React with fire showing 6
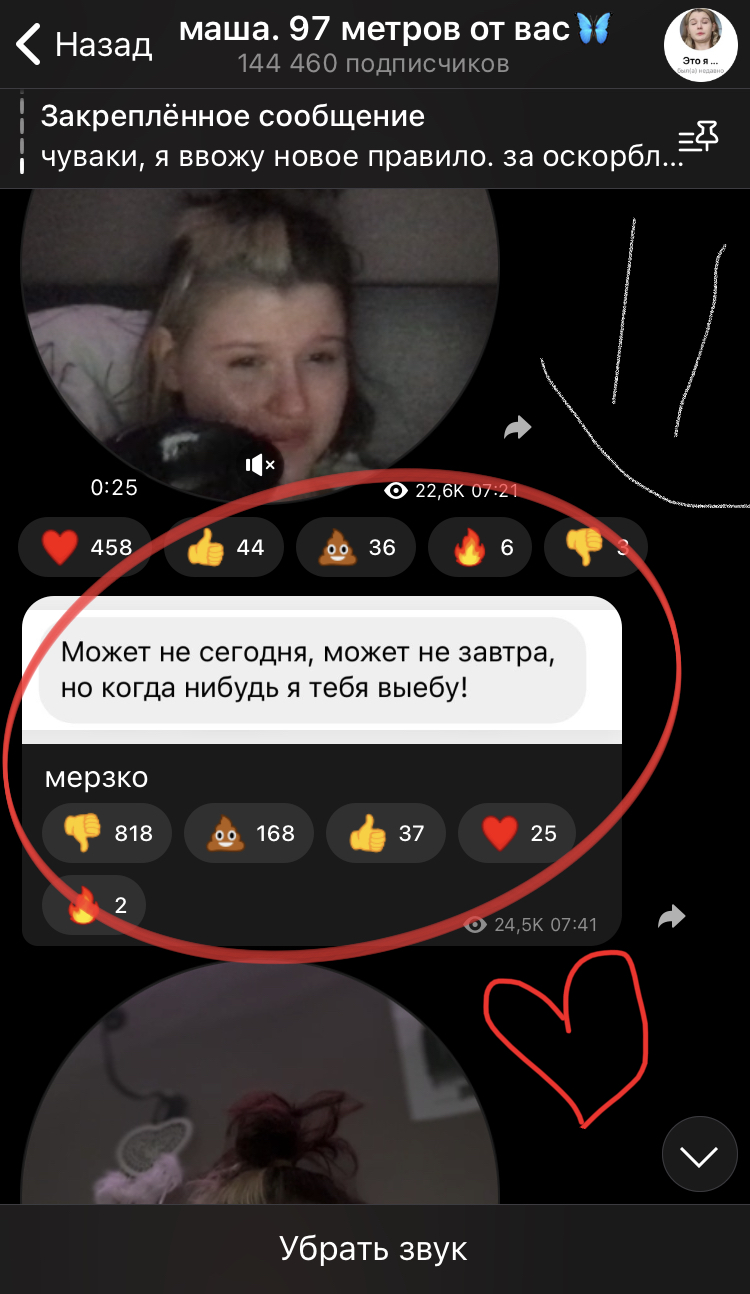 [x=484, y=547]
